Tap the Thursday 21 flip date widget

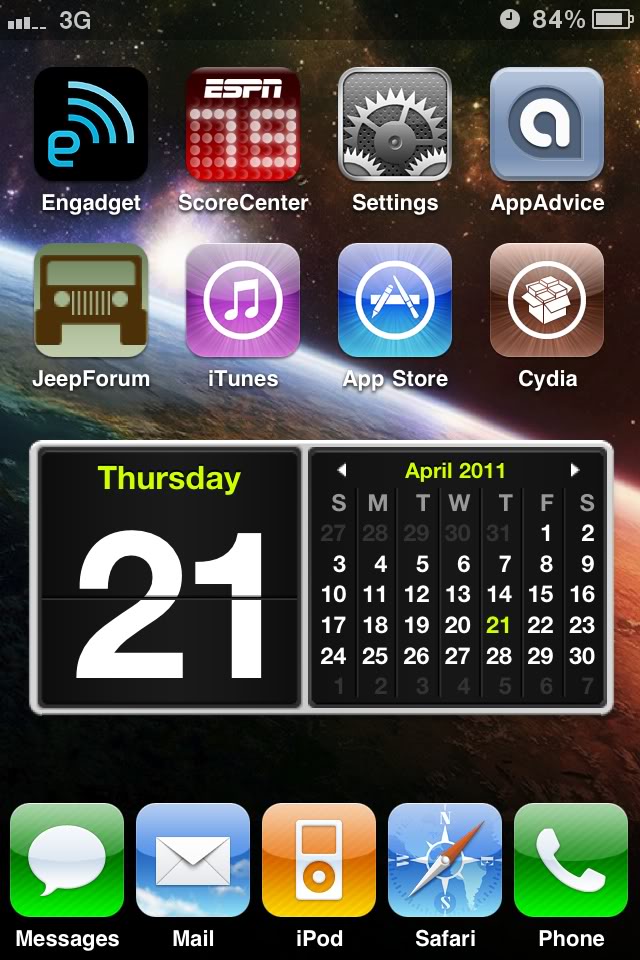169,578
